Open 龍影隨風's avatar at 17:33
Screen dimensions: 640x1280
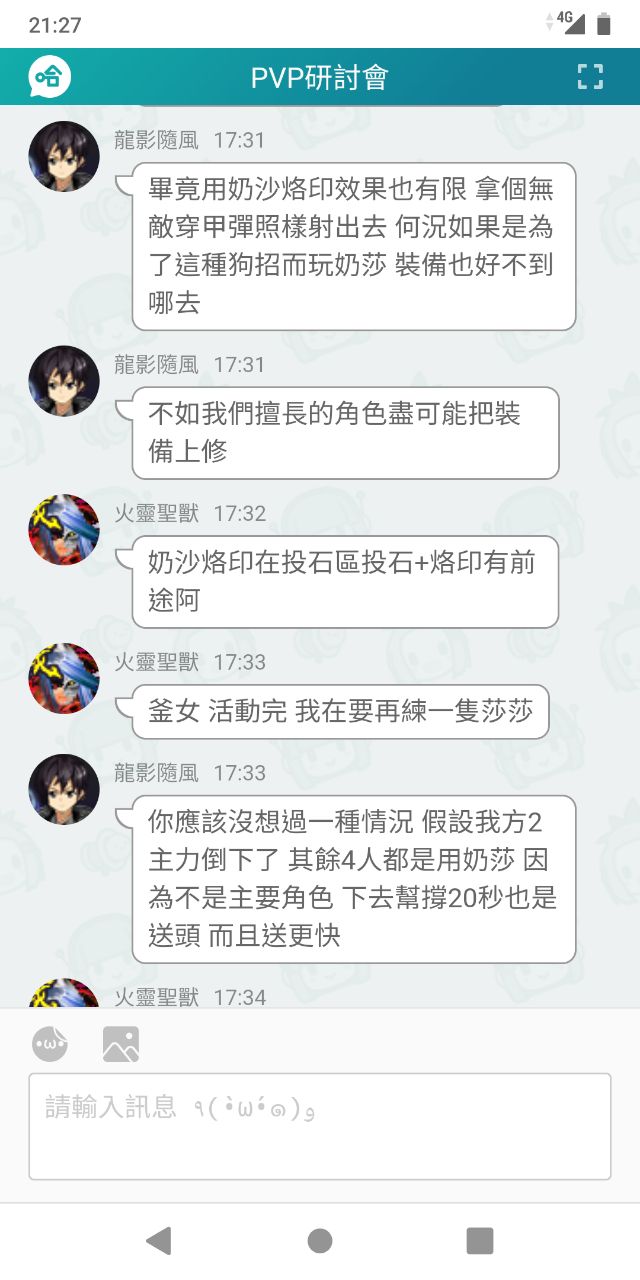64,790
